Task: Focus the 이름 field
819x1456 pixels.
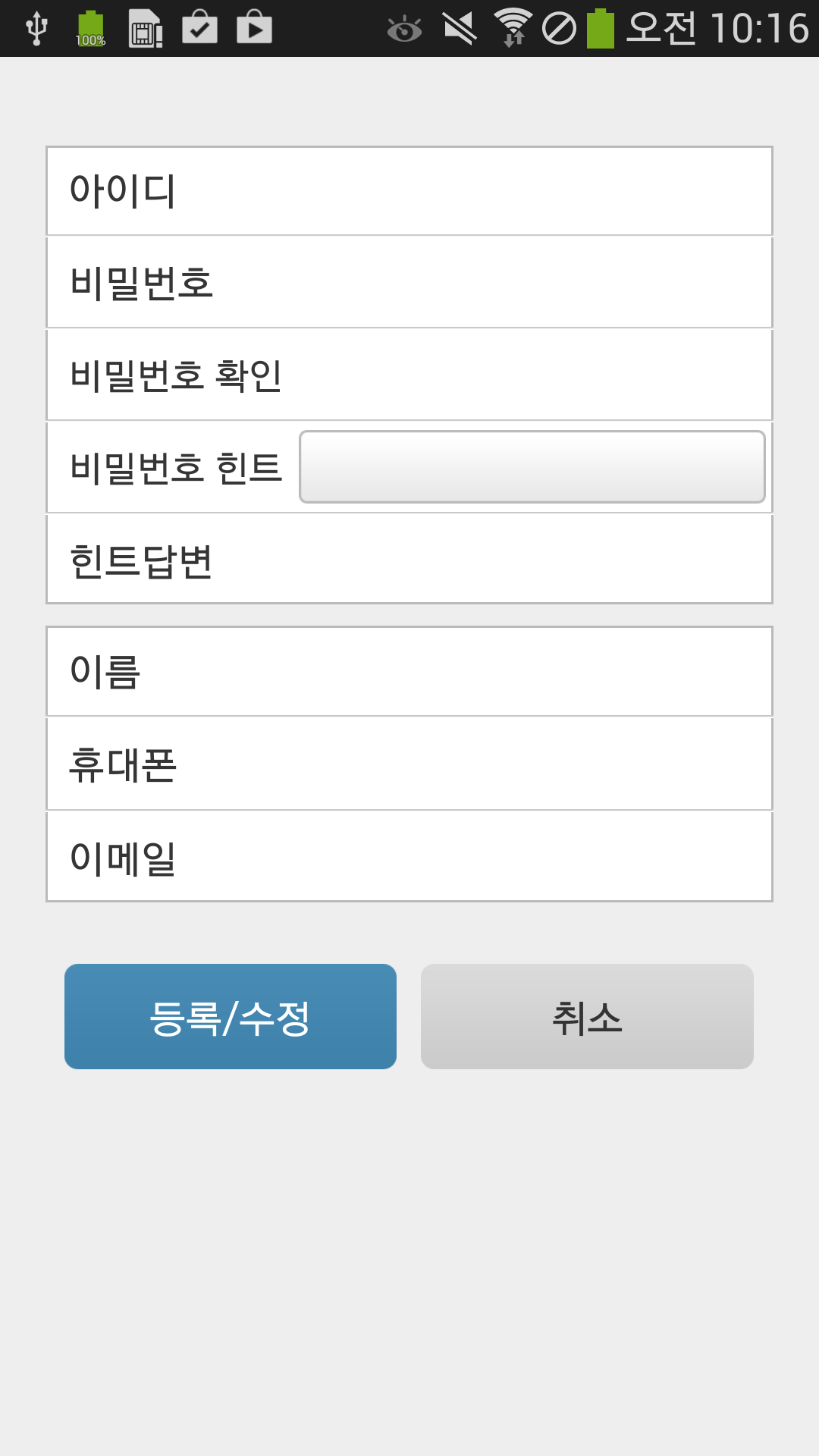Action: click(409, 671)
